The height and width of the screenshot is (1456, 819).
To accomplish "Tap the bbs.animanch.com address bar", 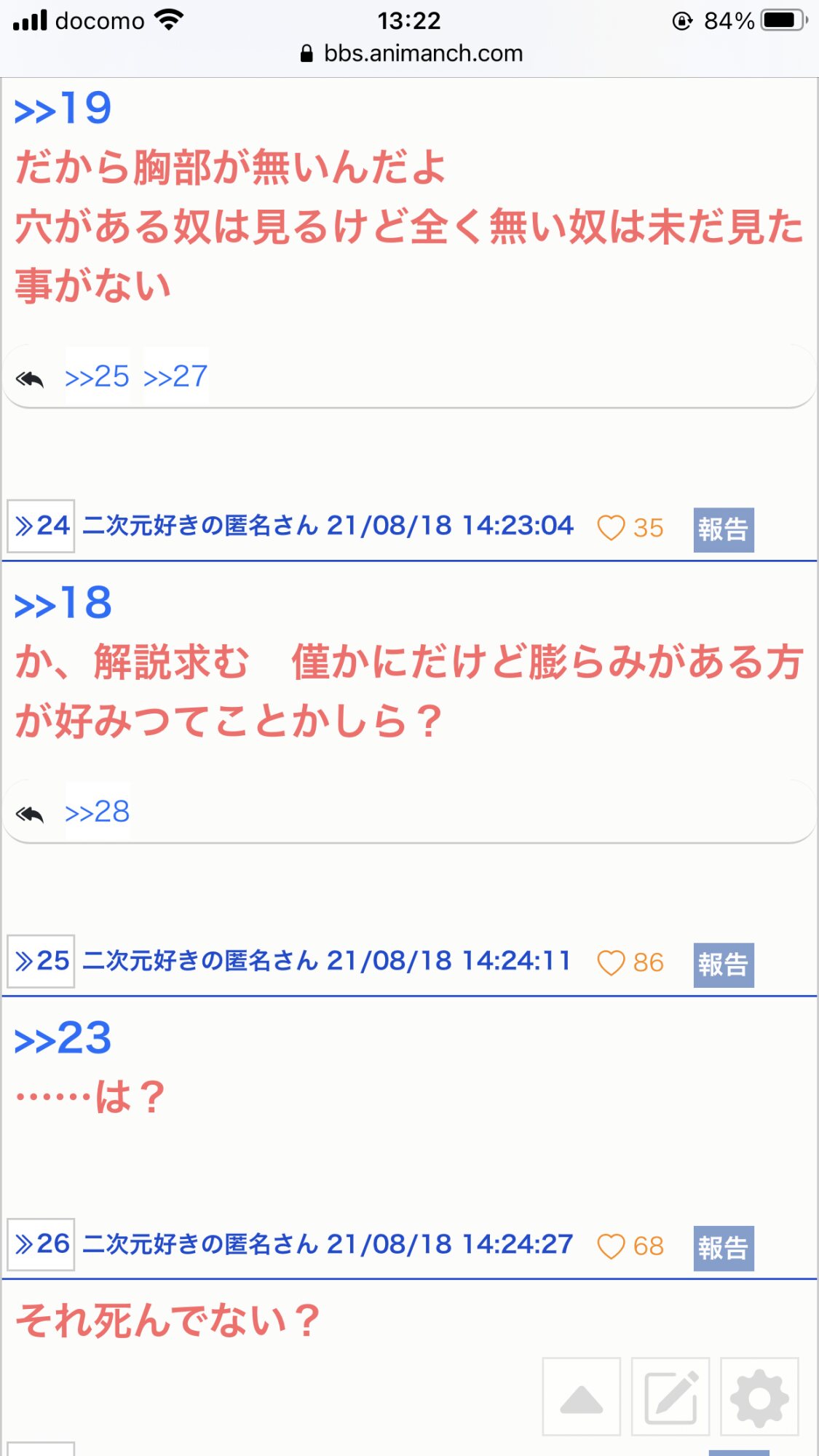I will click(x=411, y=53).
